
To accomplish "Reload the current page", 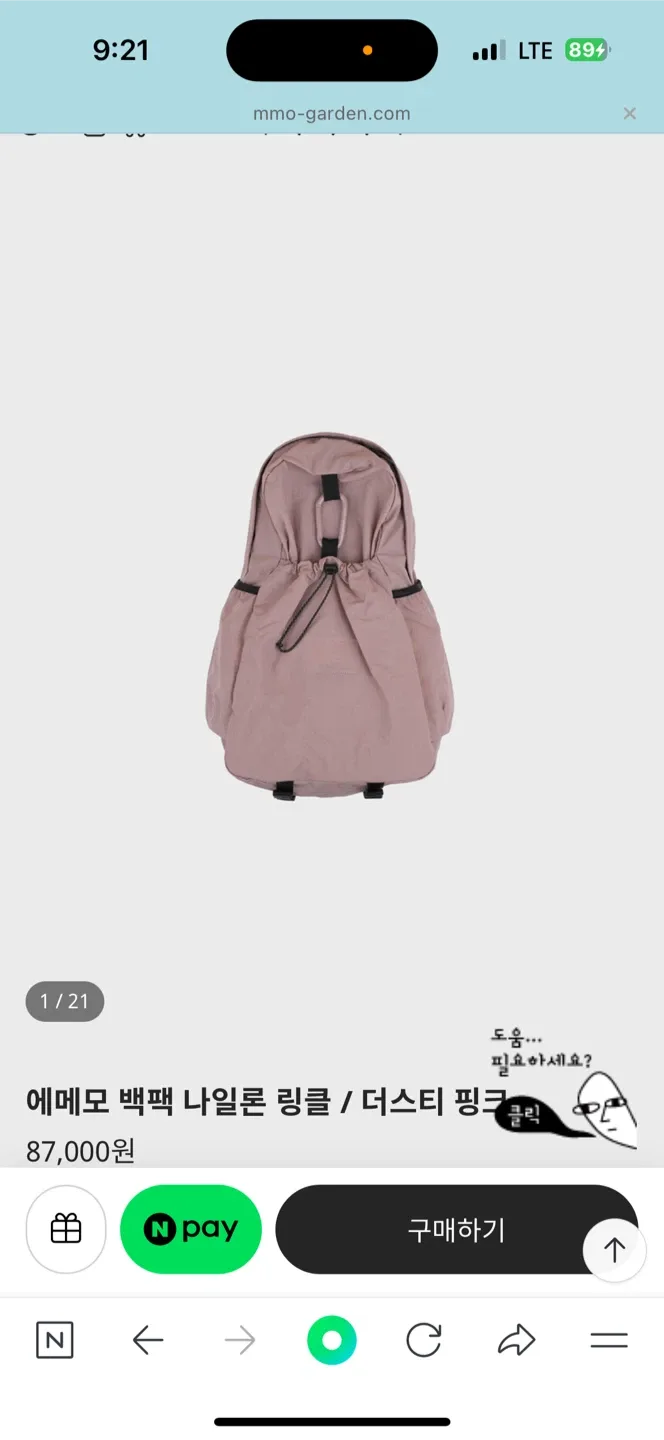I will [424, 1340].
